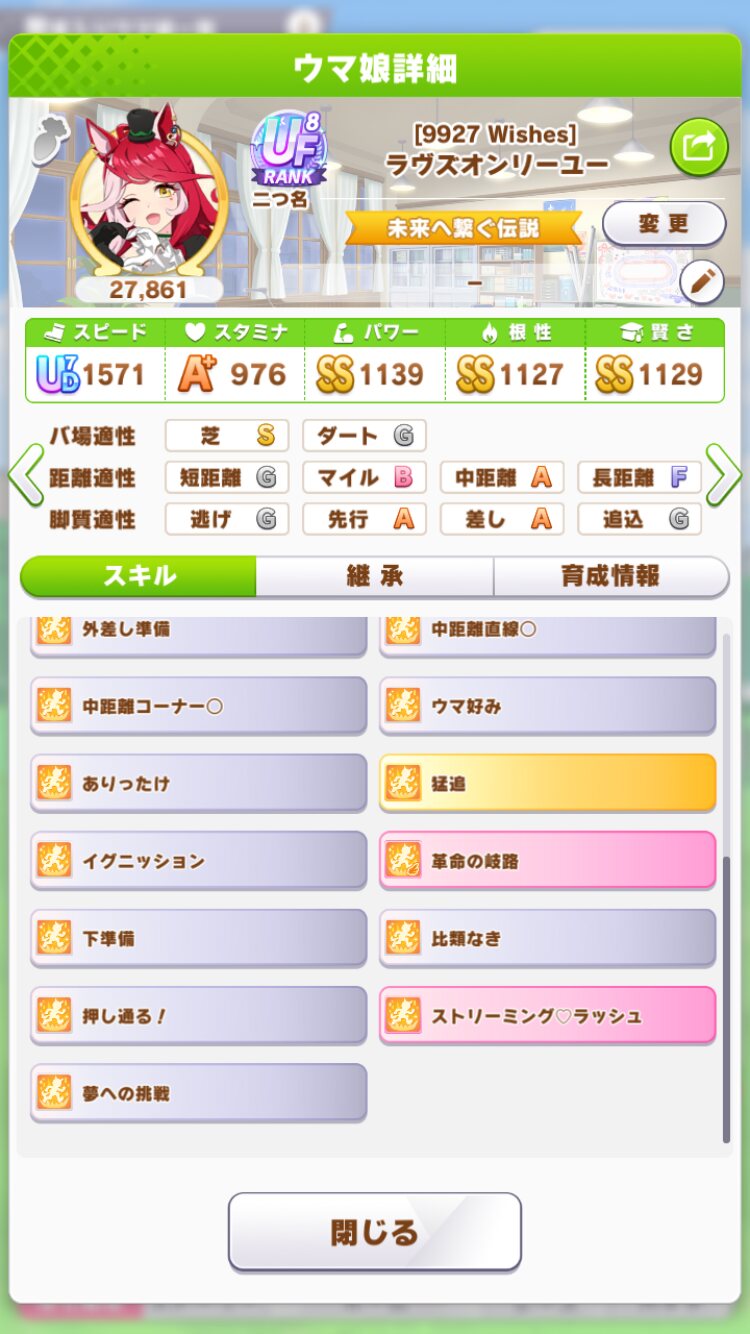Open the 中距離コーナー○ skill
The width and height of the screenshot is (750, 1334).
tap(198, 706)
